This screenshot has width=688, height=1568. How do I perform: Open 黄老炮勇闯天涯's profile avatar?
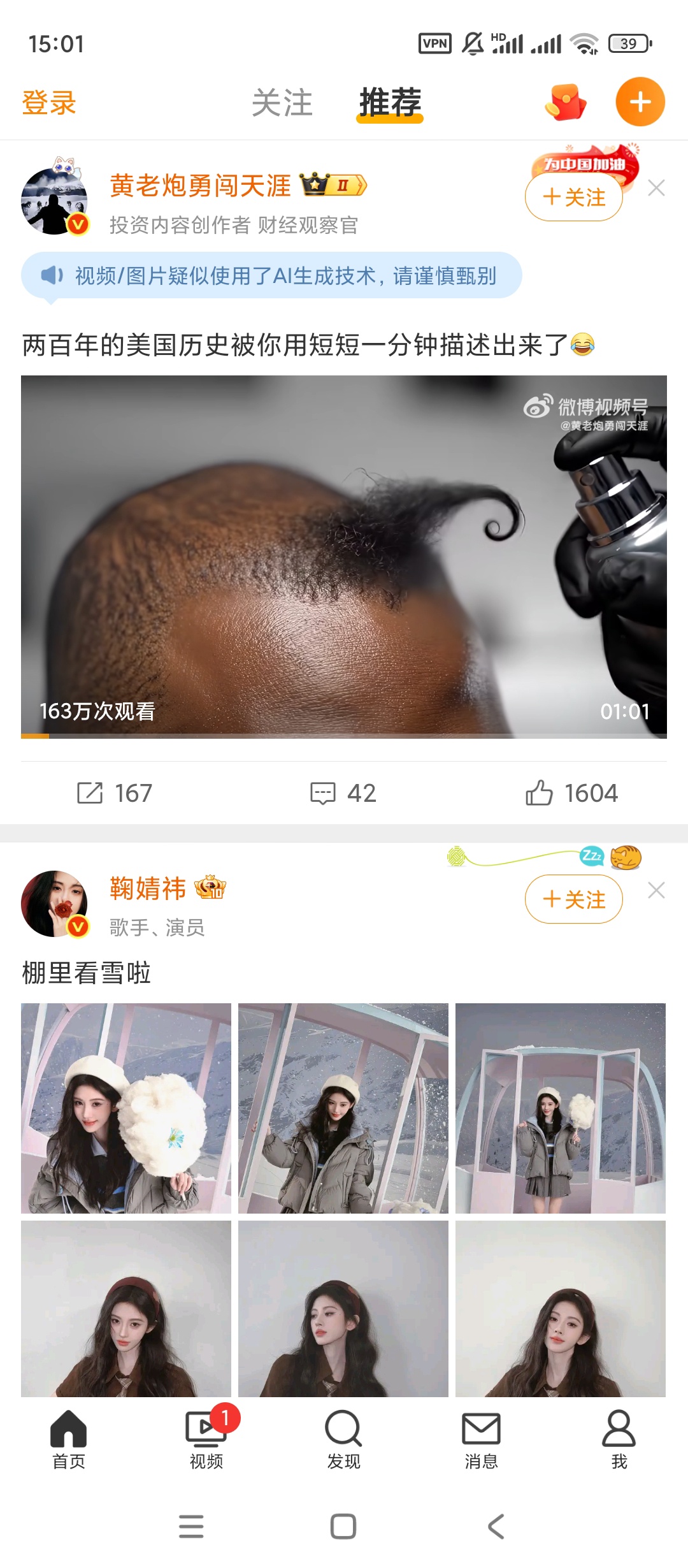tap(54, 201)
